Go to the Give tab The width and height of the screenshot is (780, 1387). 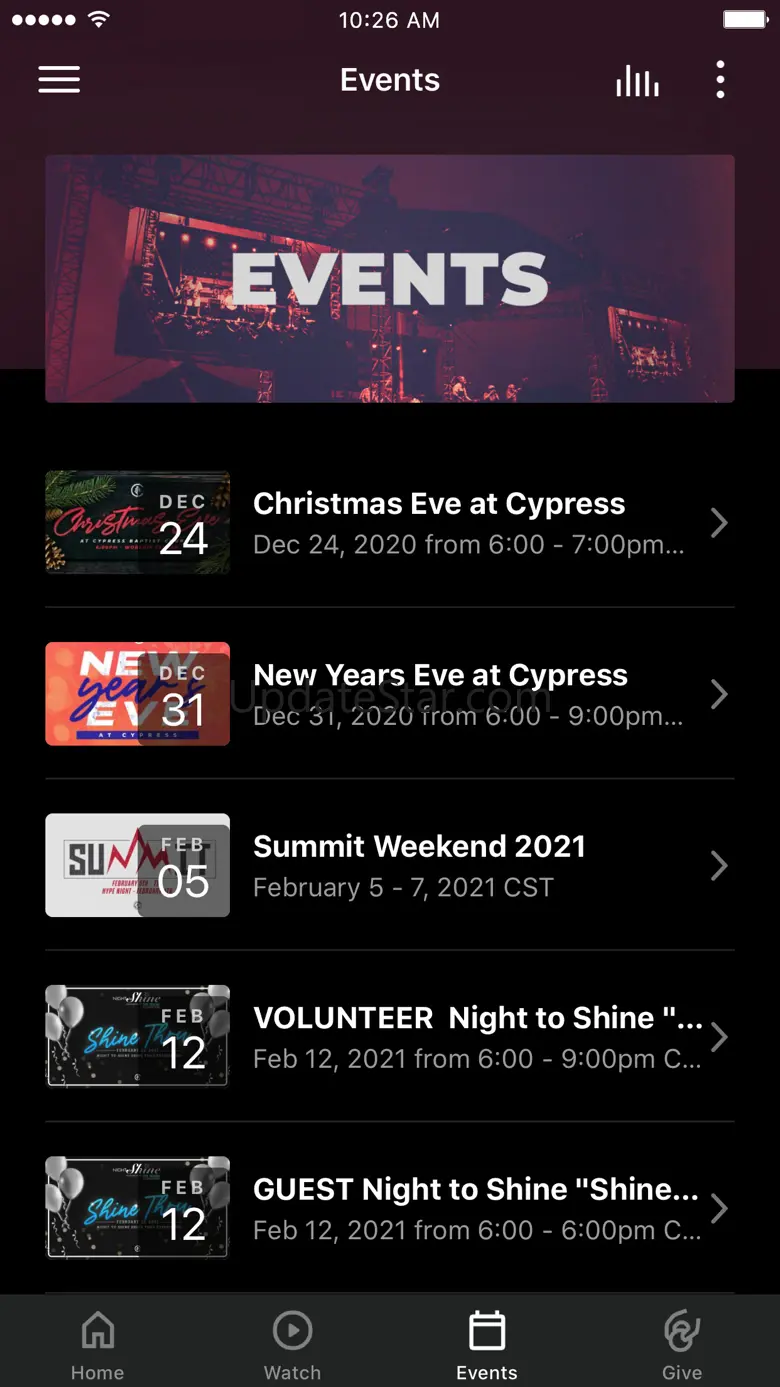click(x=682, y=1345)
